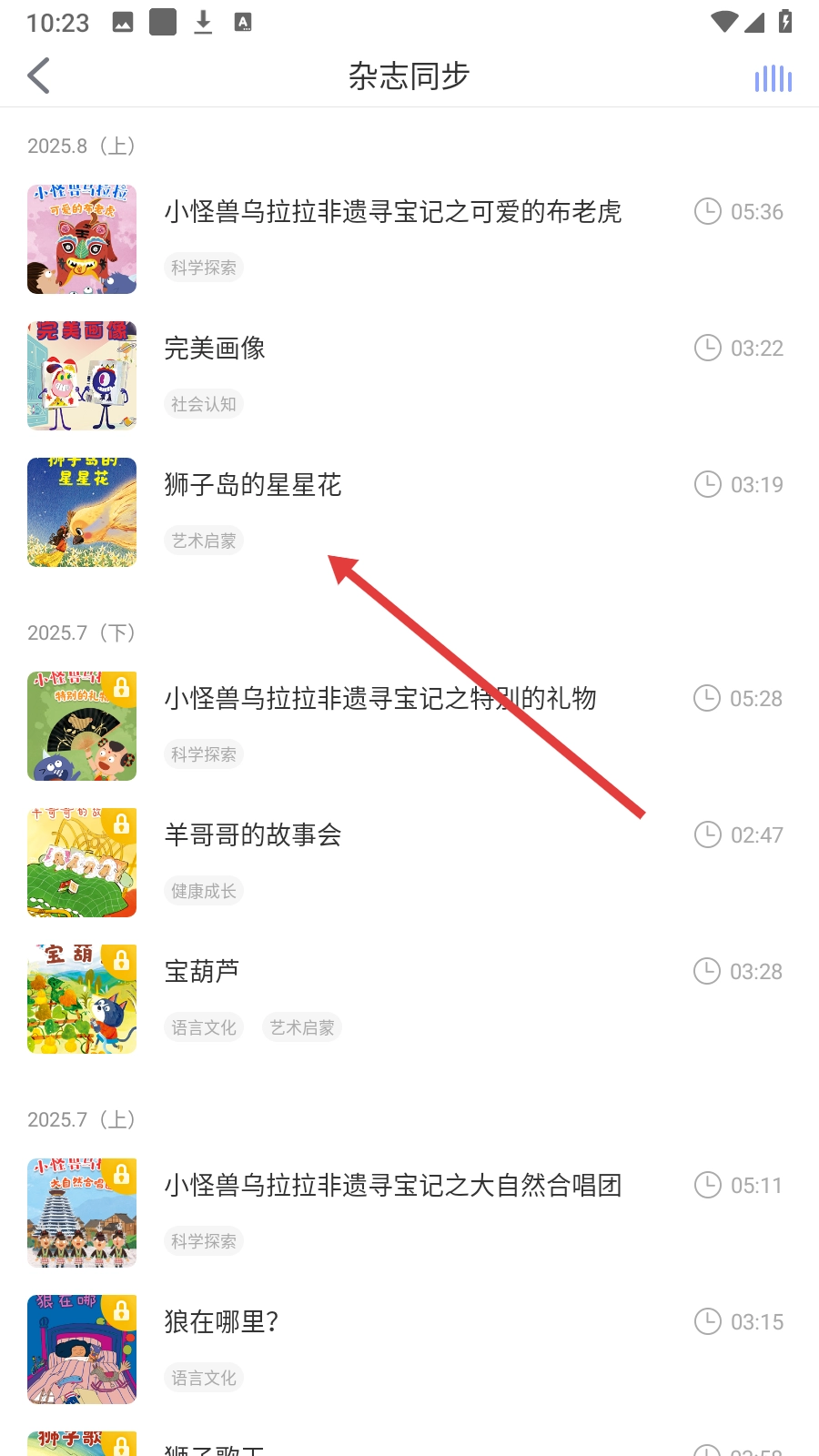The image size is (819, 1456).
Task: Open 小怪兽乌拉拉非遗寻宝记之特别的礼物
Action: (379, 699)
